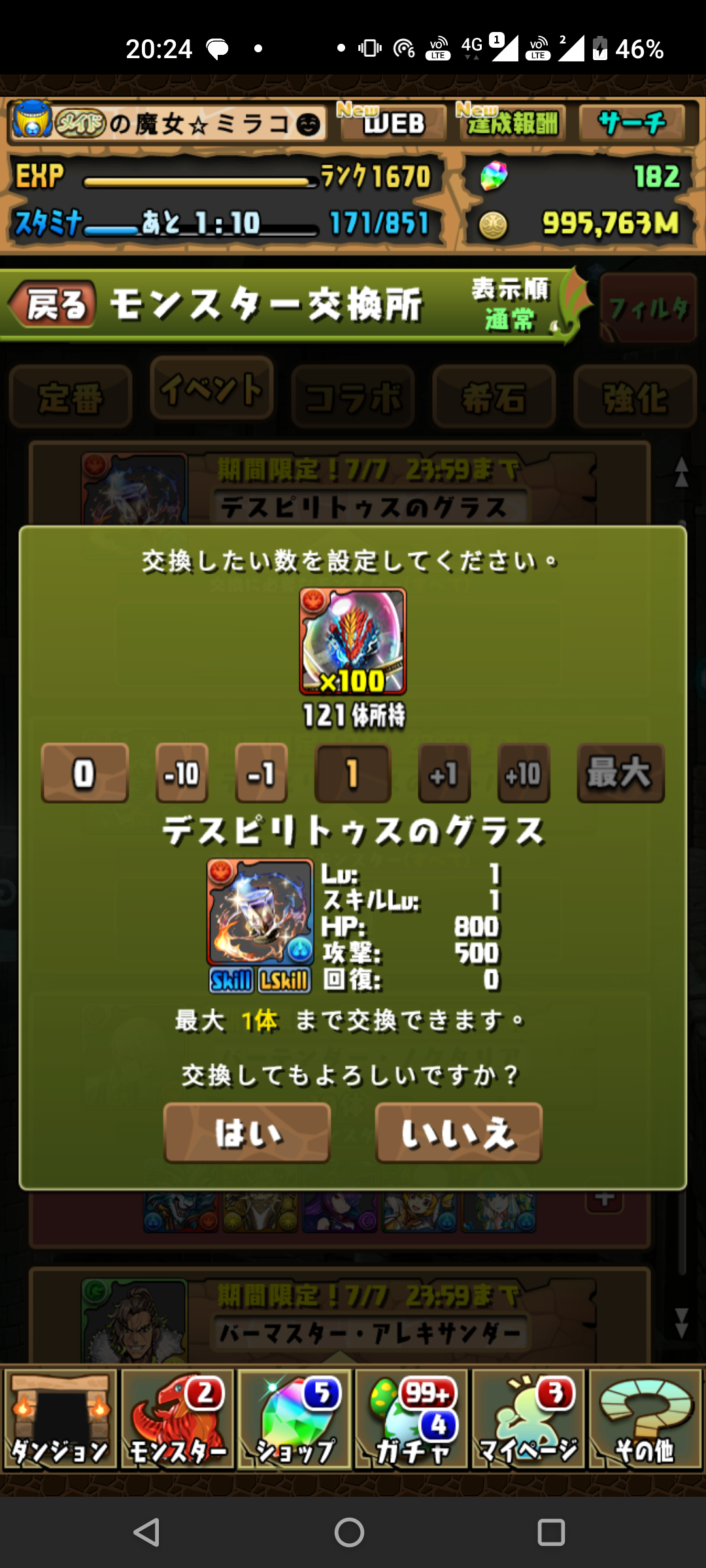Confirm the exchange with はい

[247, 1132]
